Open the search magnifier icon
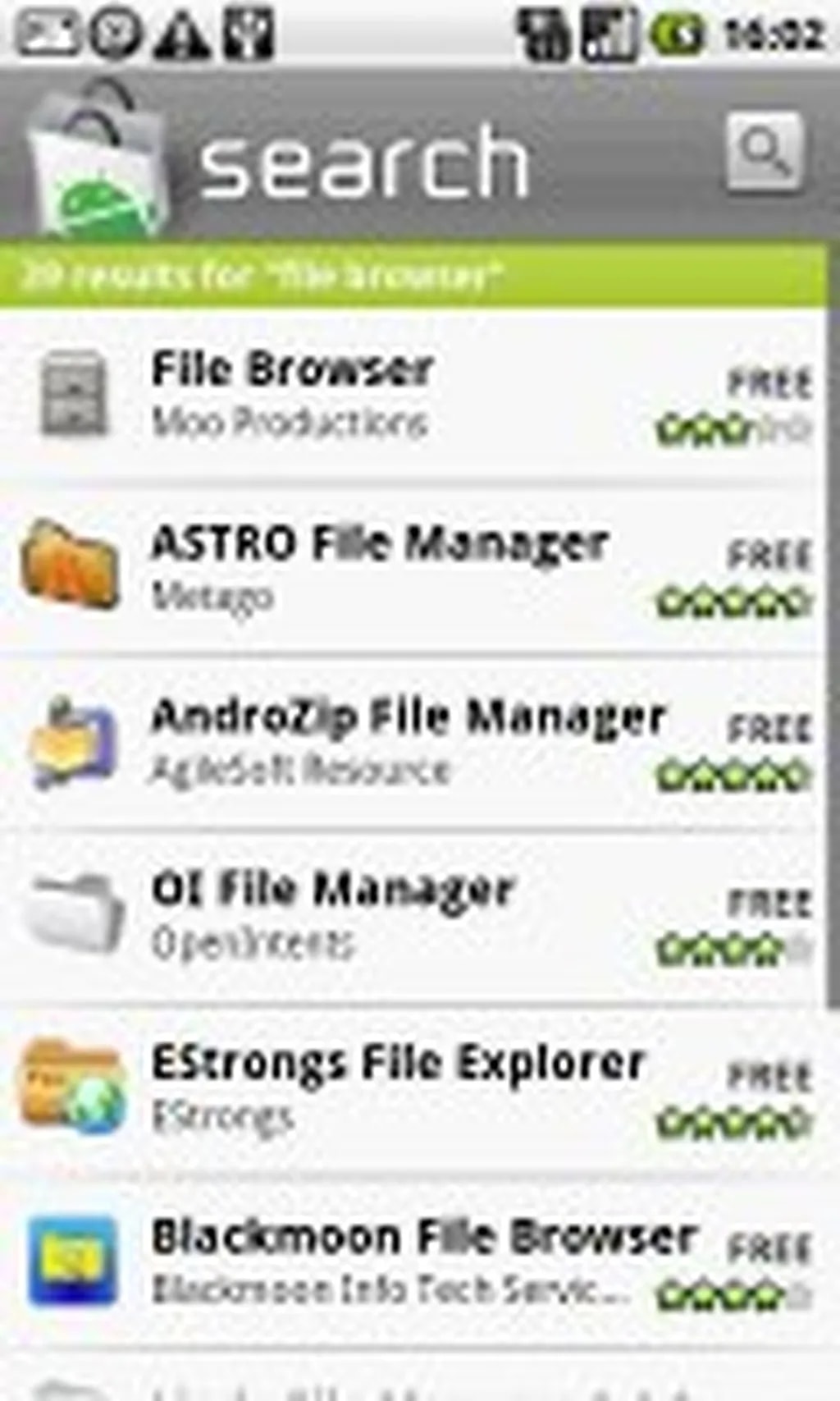The image size is (840, 1401). tap(764, 153)
